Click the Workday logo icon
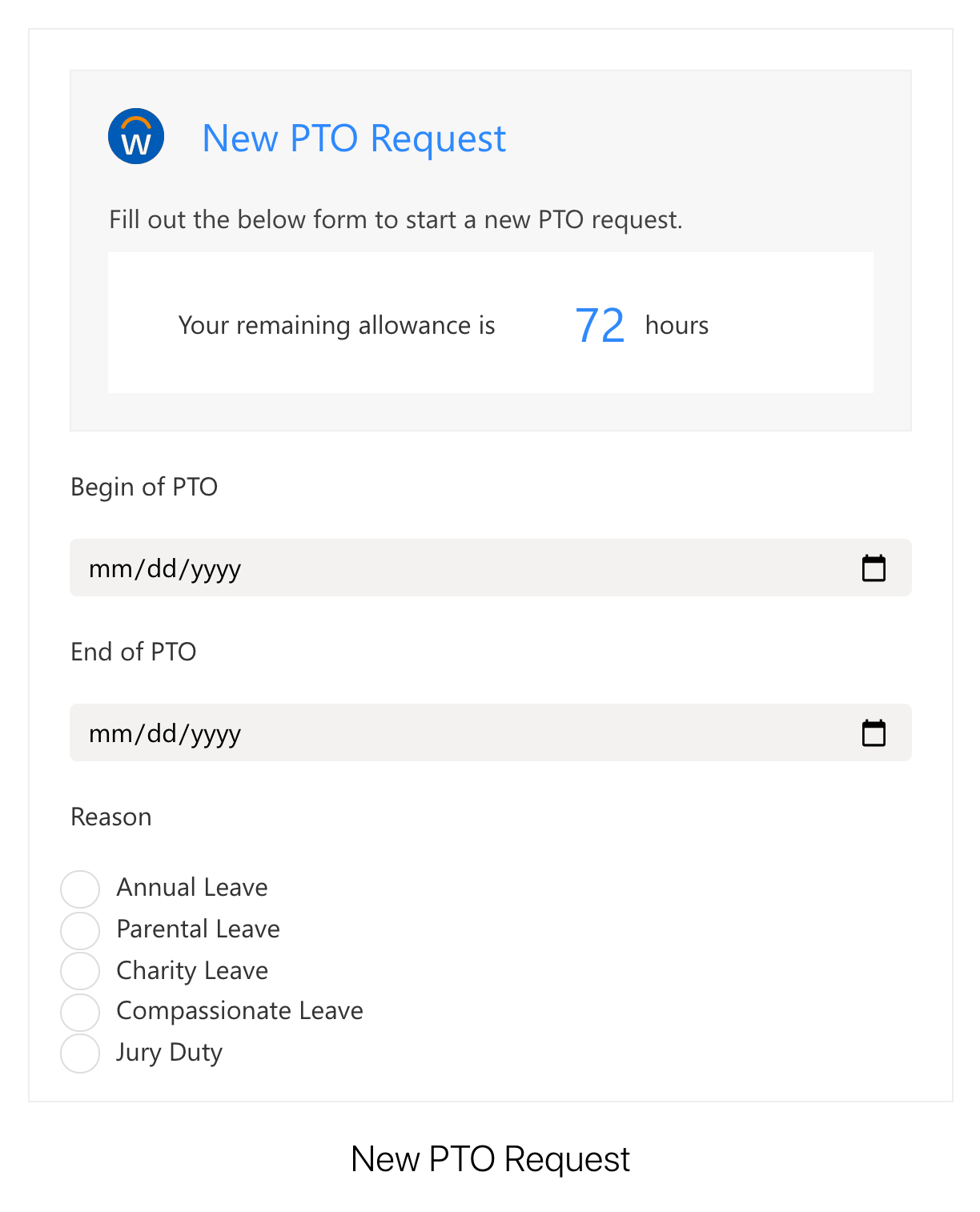This screenshot has width=980, height=1212. tap(135, 136)
